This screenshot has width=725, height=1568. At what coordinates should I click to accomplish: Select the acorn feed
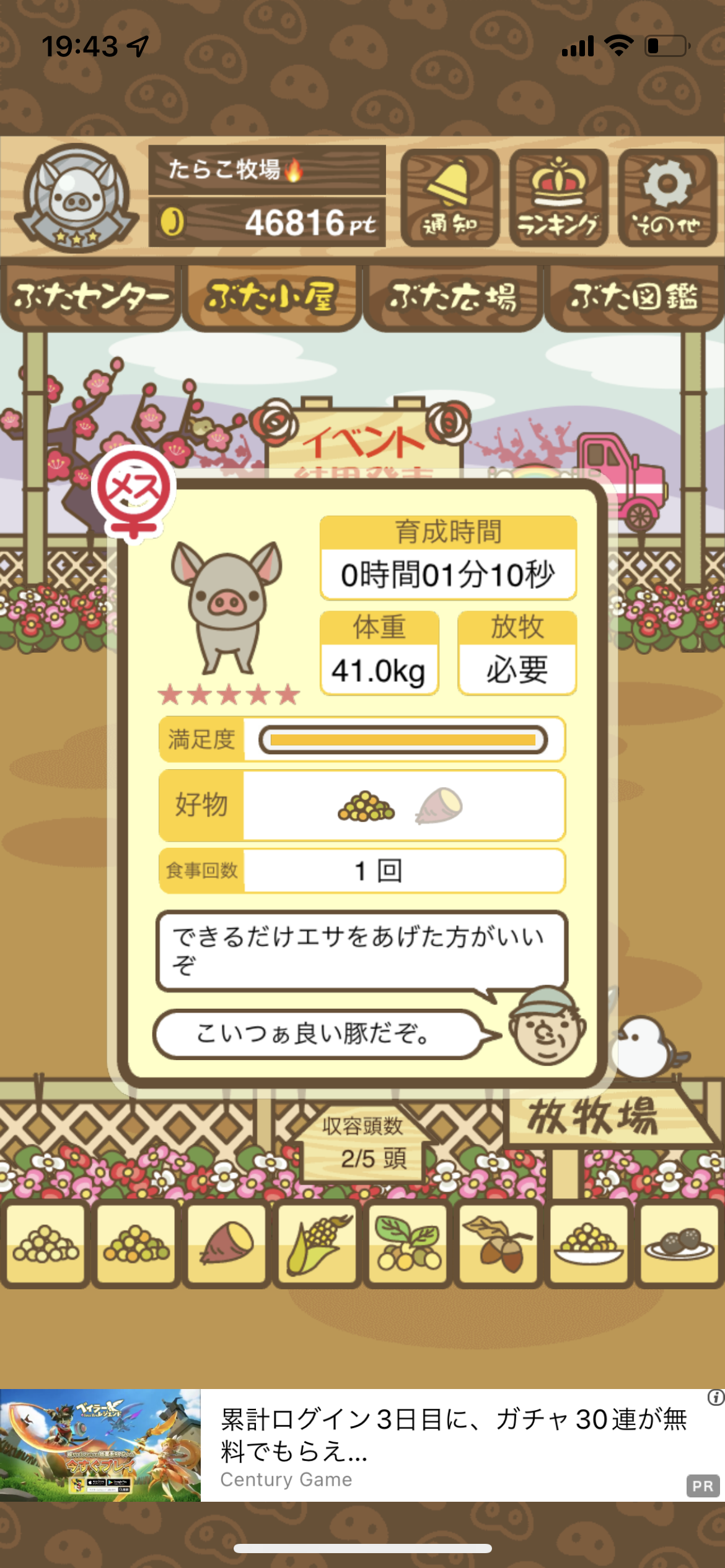[x=498, y=1245]
